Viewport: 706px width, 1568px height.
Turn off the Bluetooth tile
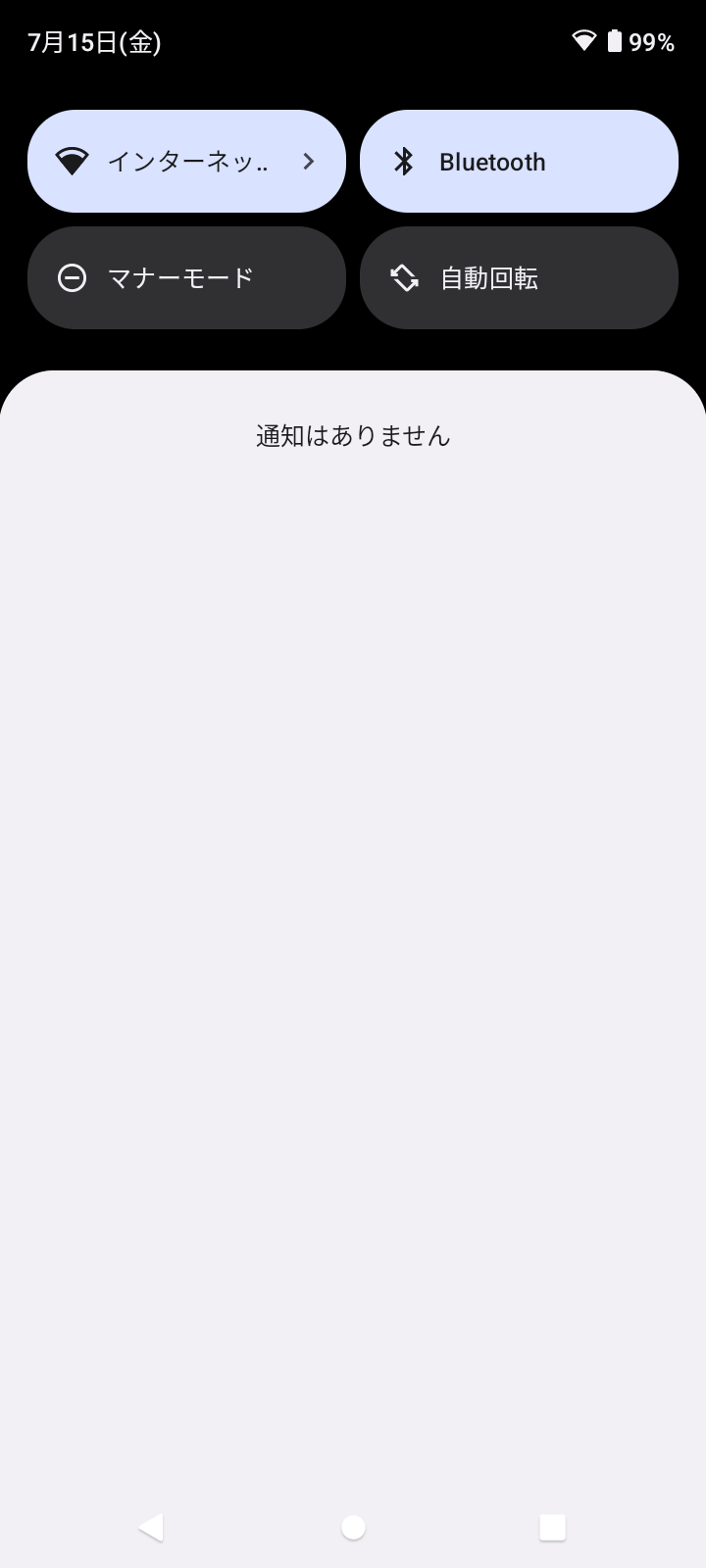pos(519,162)
